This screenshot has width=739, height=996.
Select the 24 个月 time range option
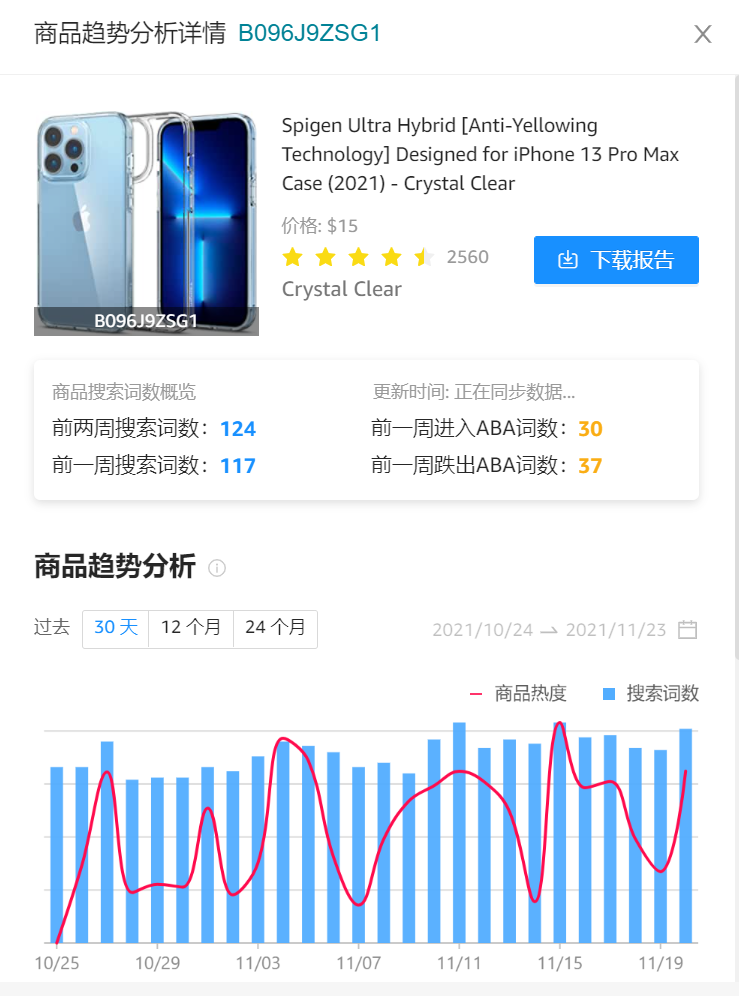(x=275, y=629)
